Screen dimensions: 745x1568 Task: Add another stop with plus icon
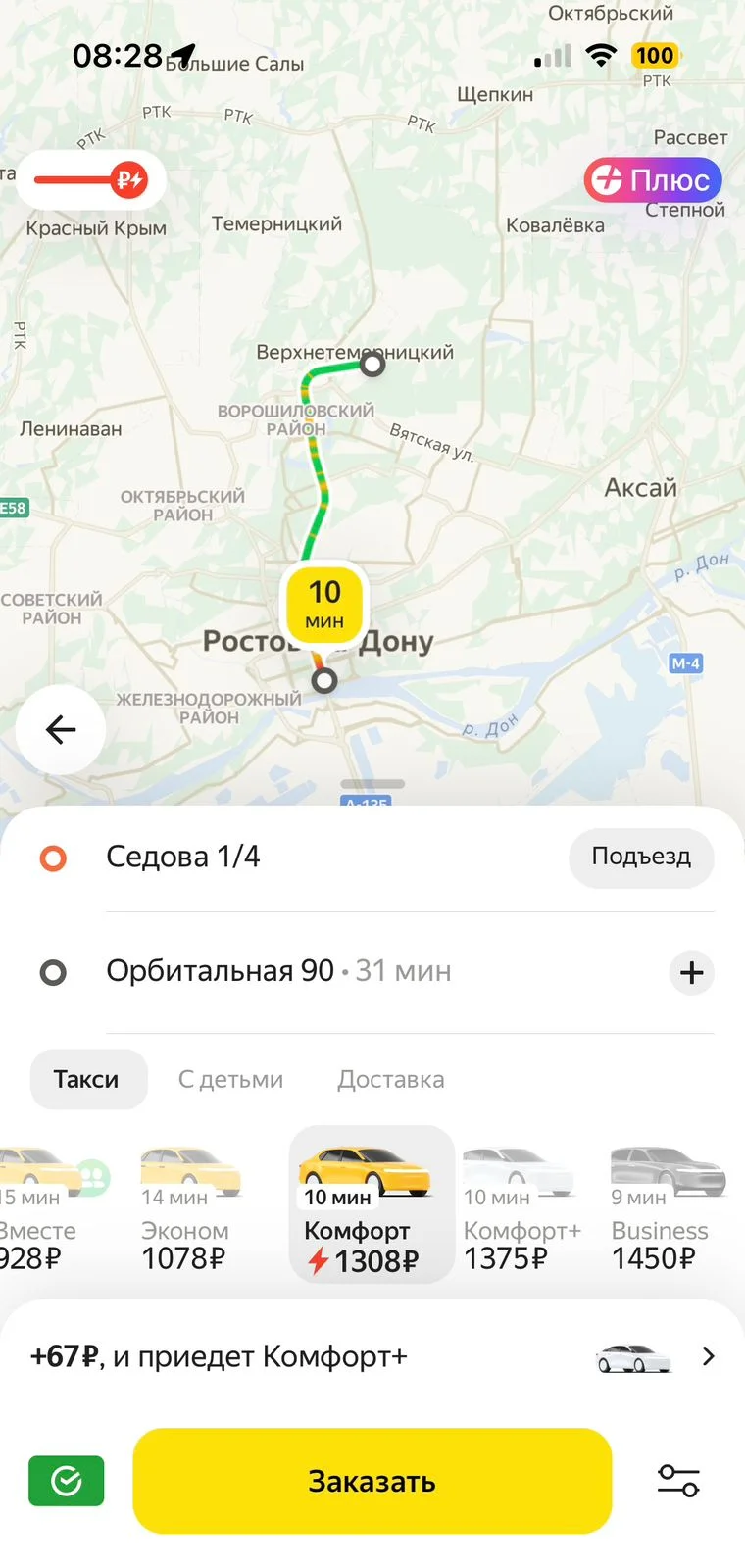click(x=691, y=973)
